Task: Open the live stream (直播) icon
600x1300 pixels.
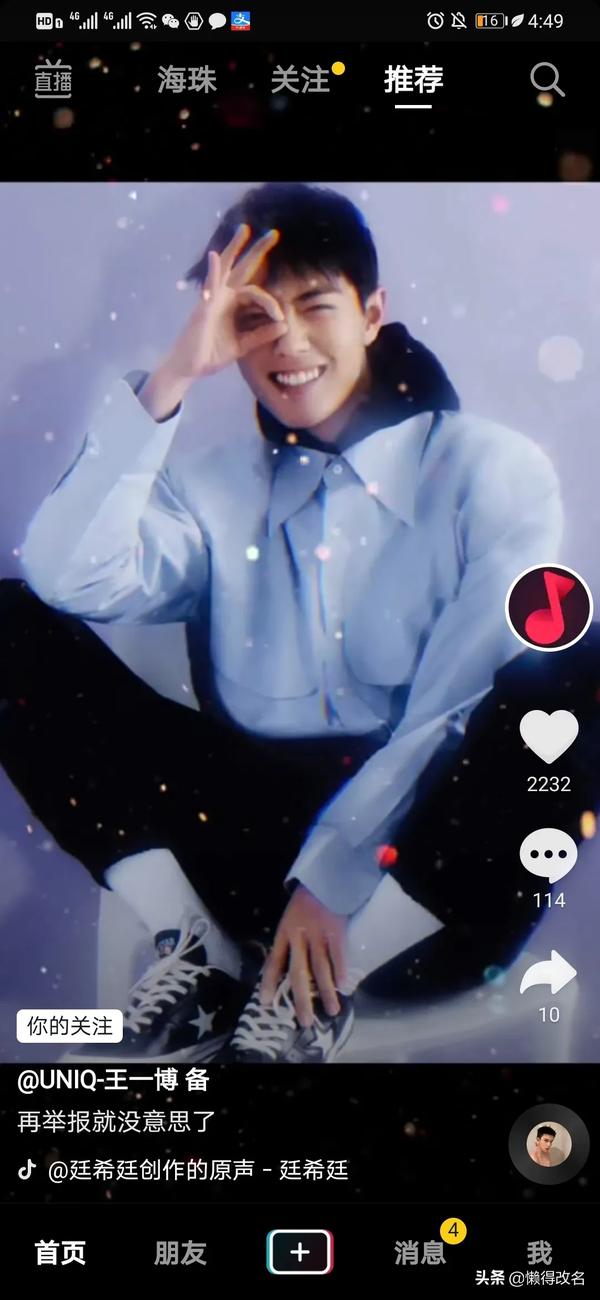Action: pos(53,80)
